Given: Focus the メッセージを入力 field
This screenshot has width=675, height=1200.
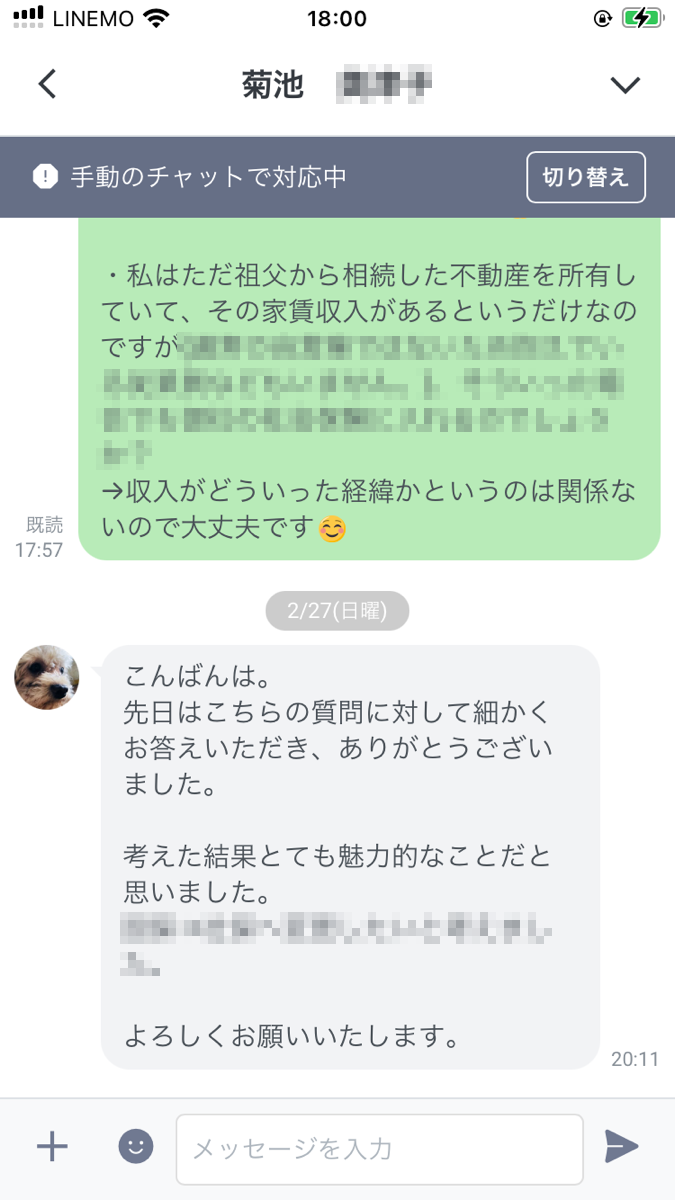Looking at the screenshot, I should pyautogui.click(x=380, y=1148).
